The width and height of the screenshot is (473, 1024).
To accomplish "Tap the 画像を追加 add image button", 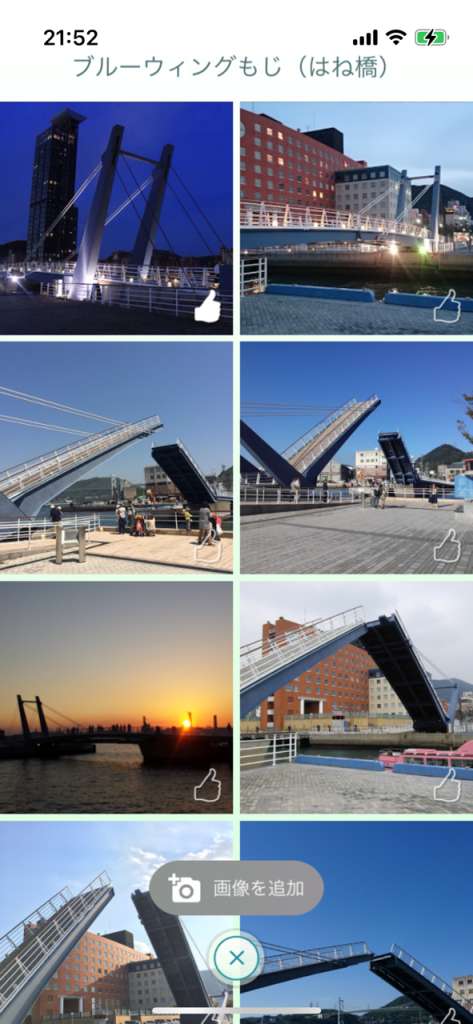I will coord(236,888).
